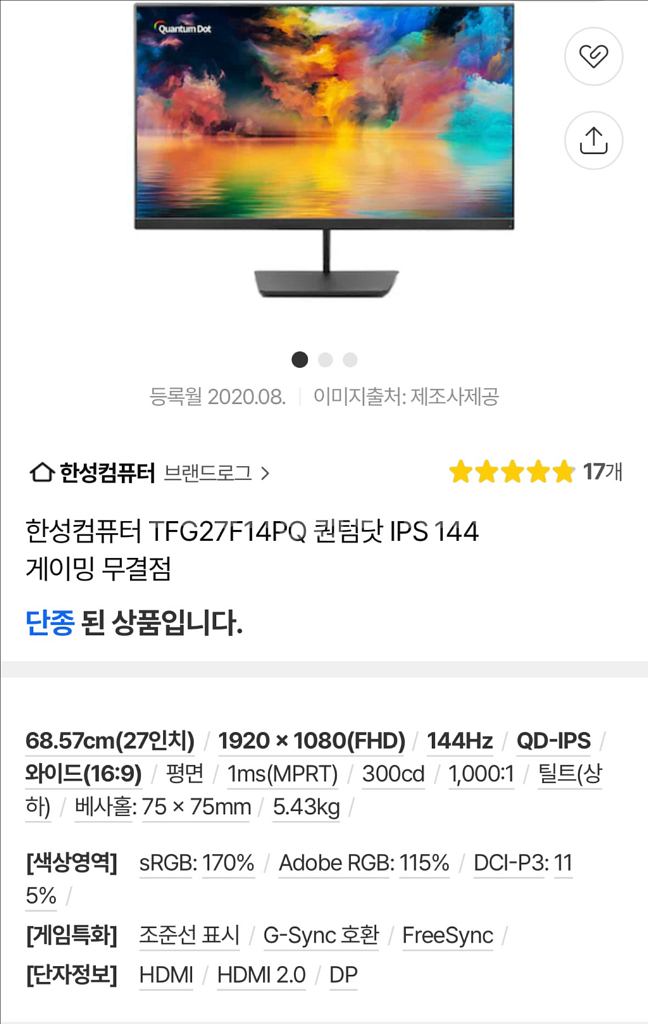Tap the 144Hz spec link
648x1024 pixels.
tap(459, 741)
